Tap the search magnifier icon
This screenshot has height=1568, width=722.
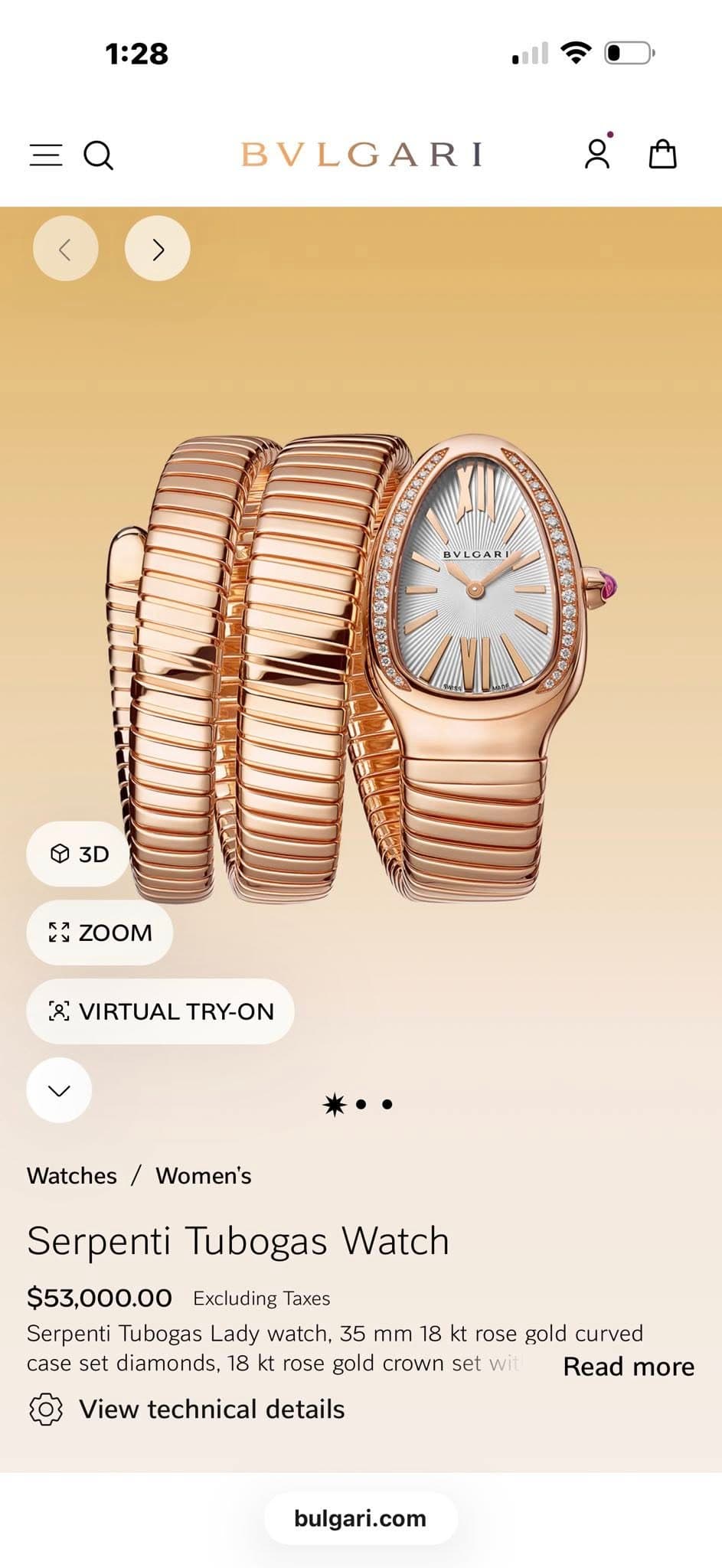pyautogui.click(x=99, y=155)
